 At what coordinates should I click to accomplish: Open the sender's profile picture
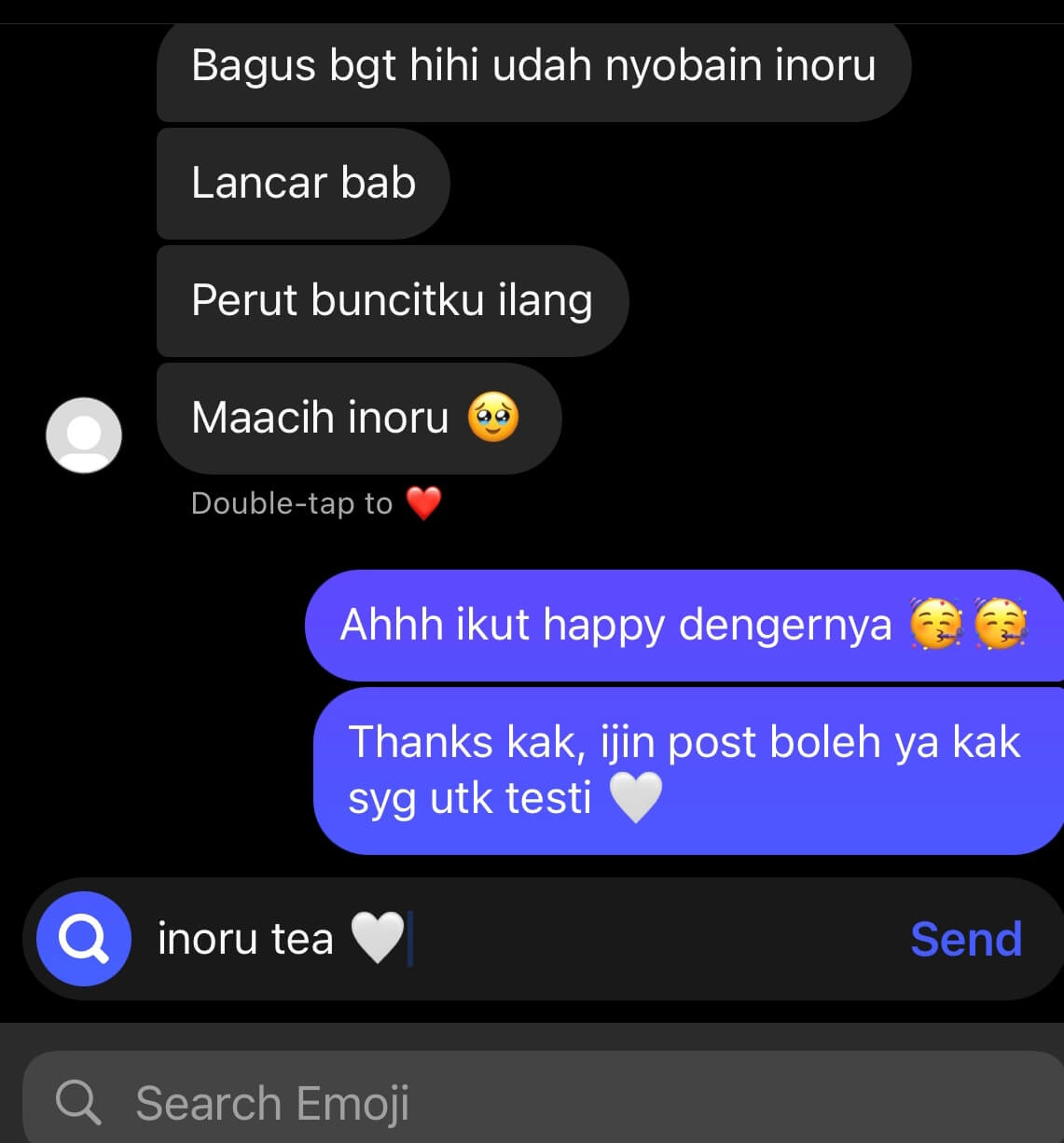[84, 434]
